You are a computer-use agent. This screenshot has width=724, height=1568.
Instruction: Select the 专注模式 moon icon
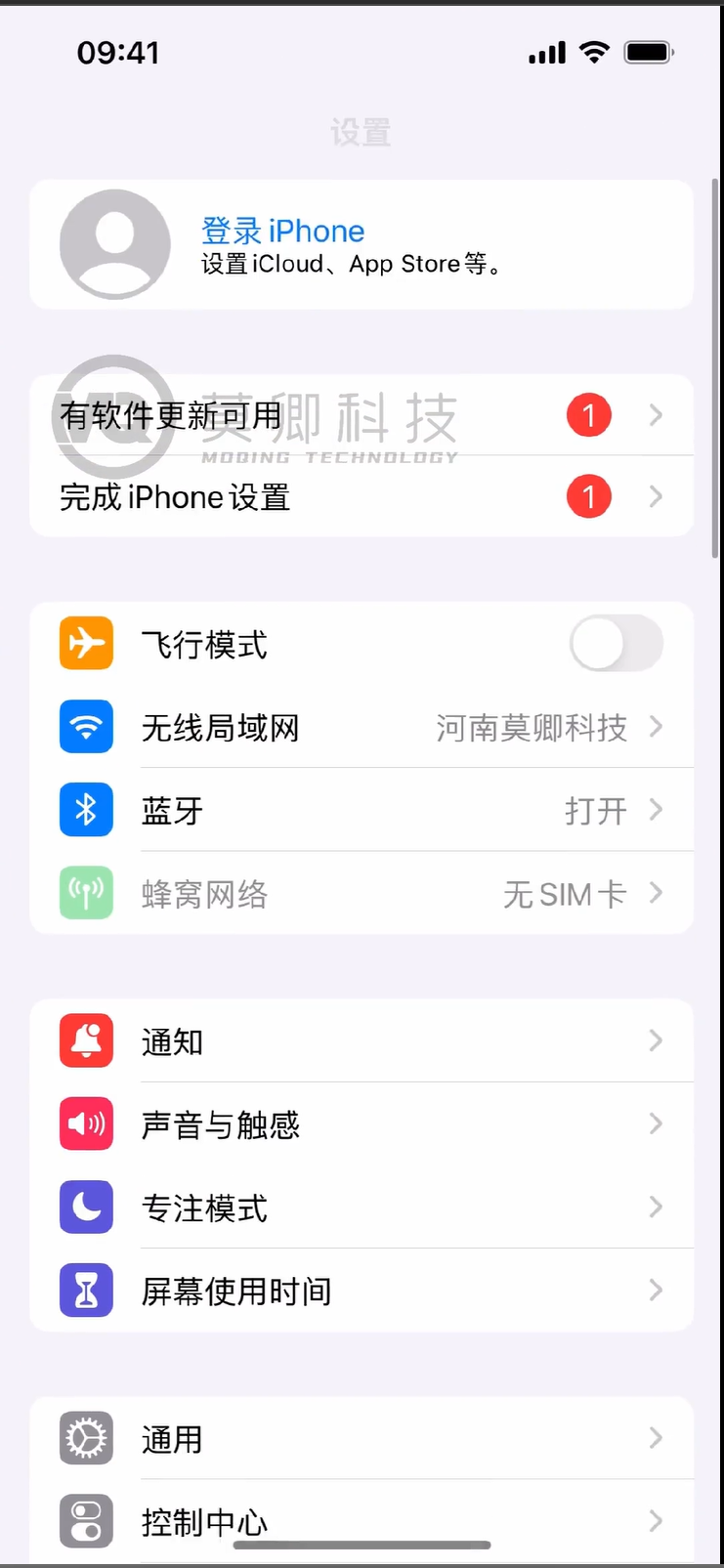point(86,1208)
